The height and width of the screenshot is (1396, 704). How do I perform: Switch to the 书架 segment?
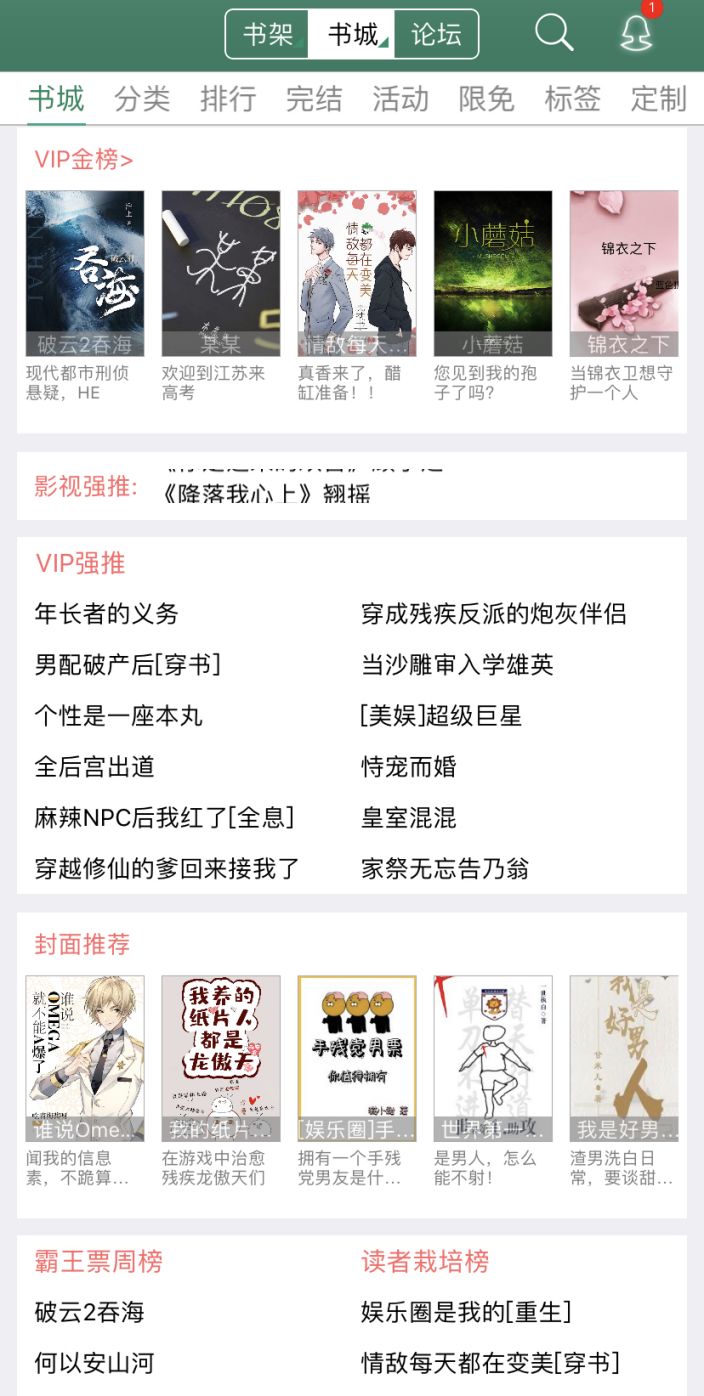[x=267, y=35]
